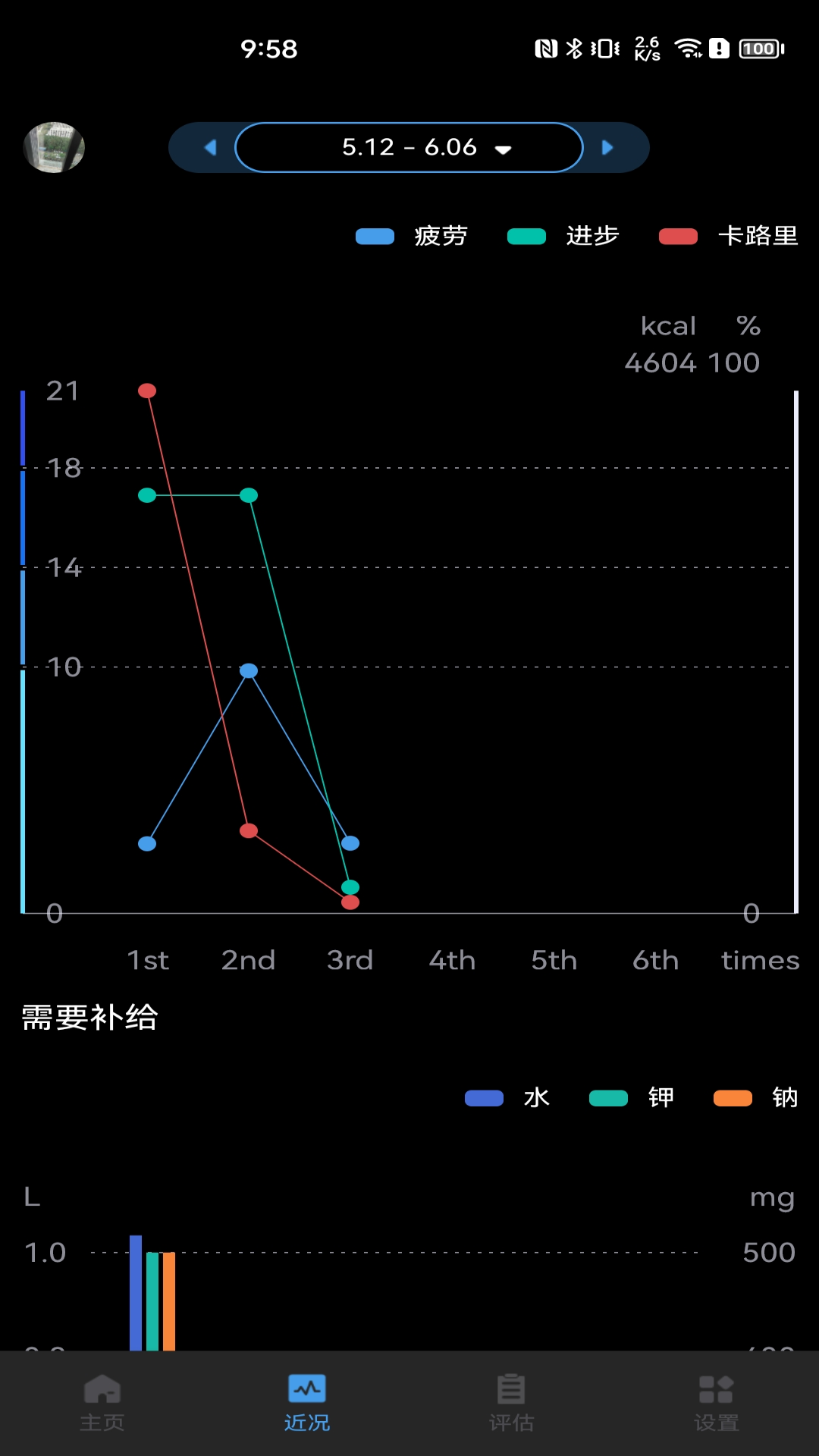Toggle the 钾 legend series
Screen dimensions: 819x1456
pos(632,1097)
